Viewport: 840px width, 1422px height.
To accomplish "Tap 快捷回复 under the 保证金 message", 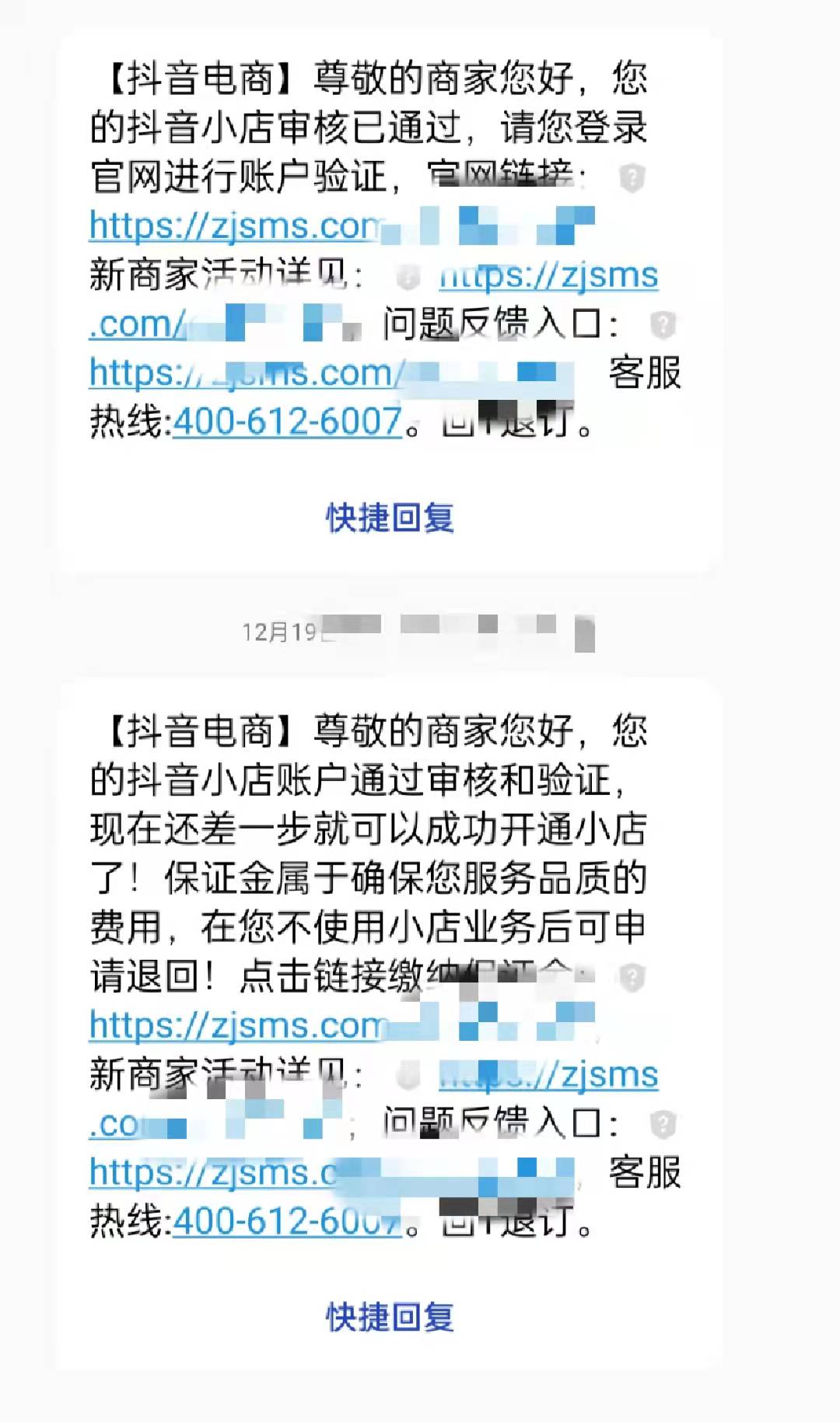I will 390,1317.
